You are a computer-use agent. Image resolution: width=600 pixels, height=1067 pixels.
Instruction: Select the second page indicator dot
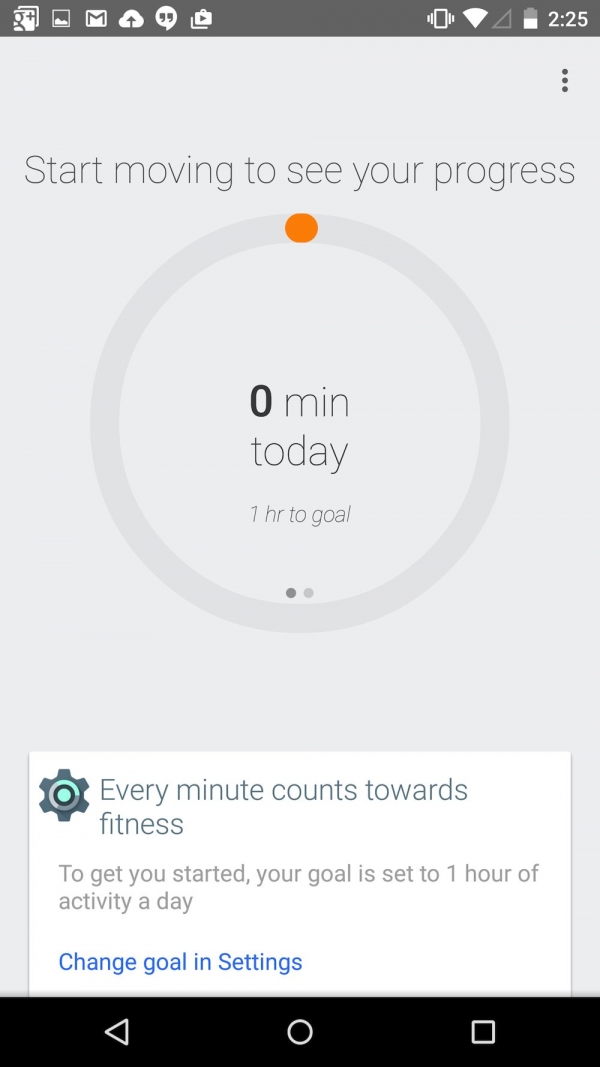coord(308,593)
